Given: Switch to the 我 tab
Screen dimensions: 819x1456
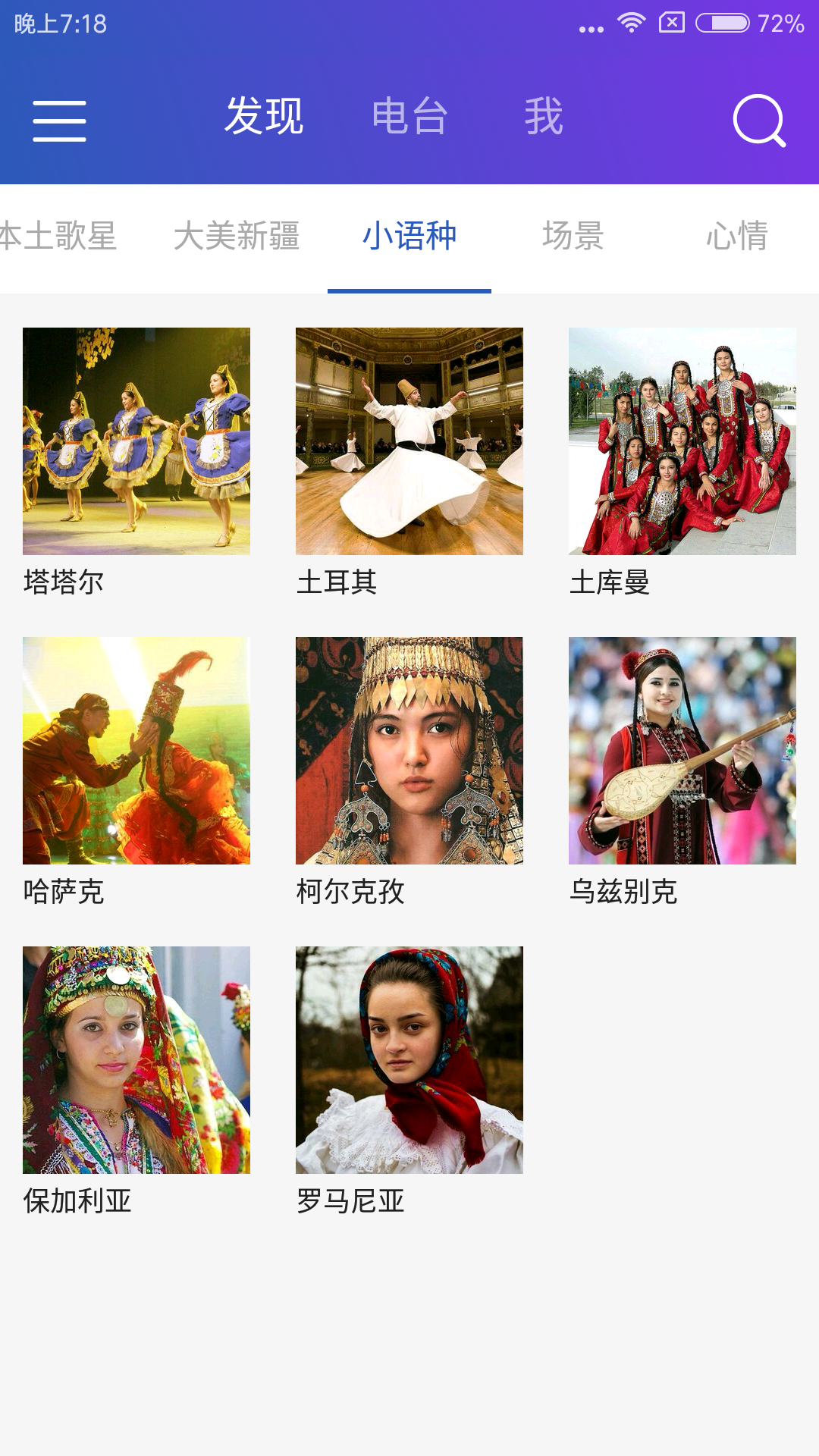Looking at the screenshot, I should (544, 117).
